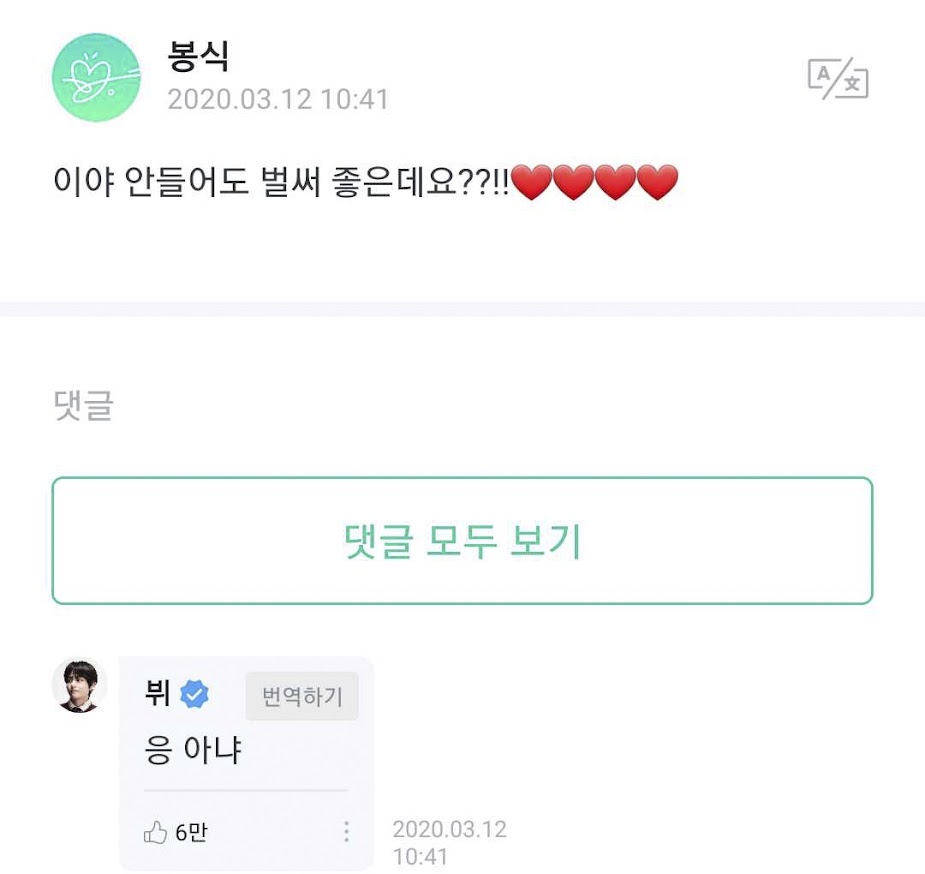925x874 pixels.
Task: Like 뷔's comment with the thumbs-up icon
Action: 156,832
